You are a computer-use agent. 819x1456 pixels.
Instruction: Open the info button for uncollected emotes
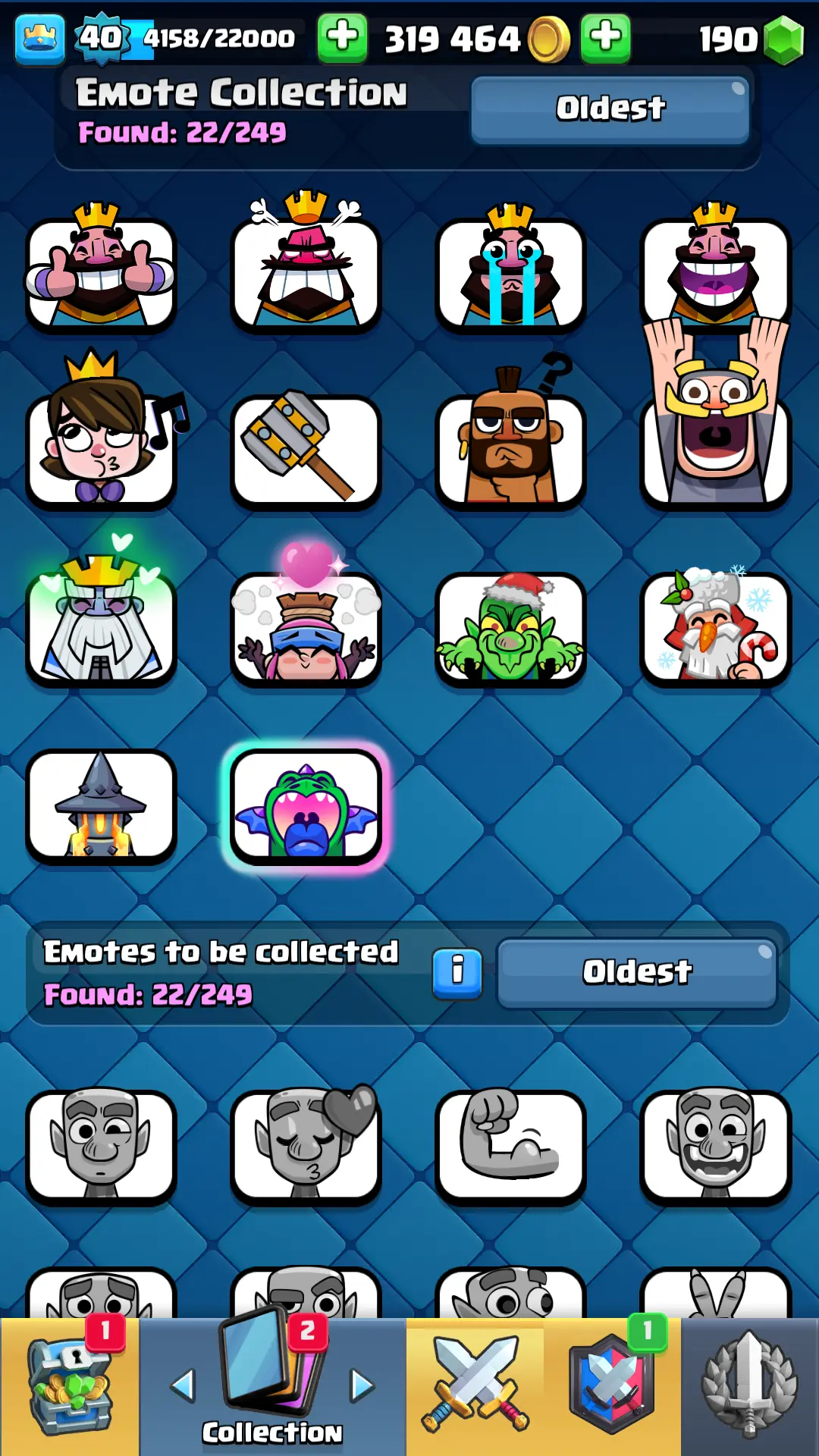pyautogui.click(x=457, y=973)
